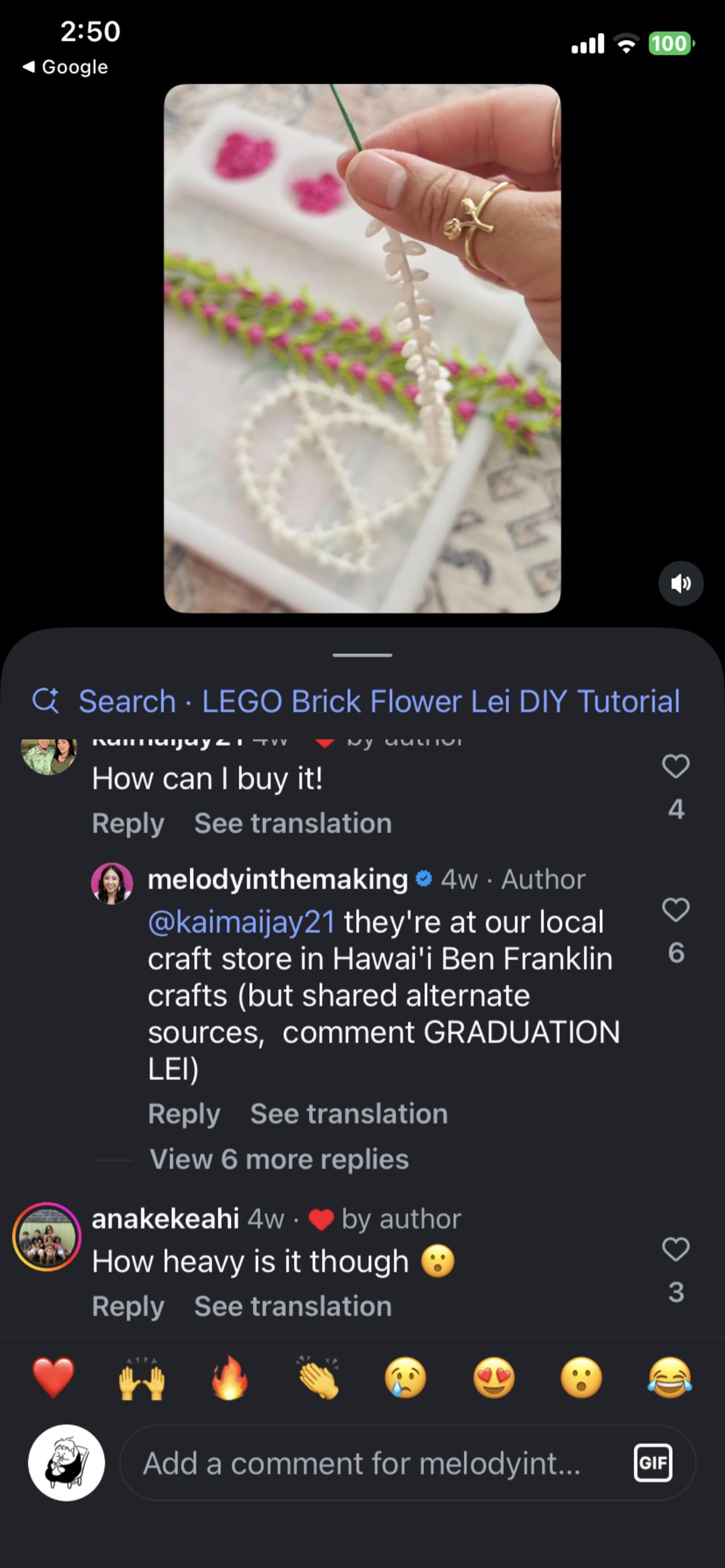This screenshot has height=1568, width=725.
Task: Insert the clapping hands emoji
Action: [317, 1377]
